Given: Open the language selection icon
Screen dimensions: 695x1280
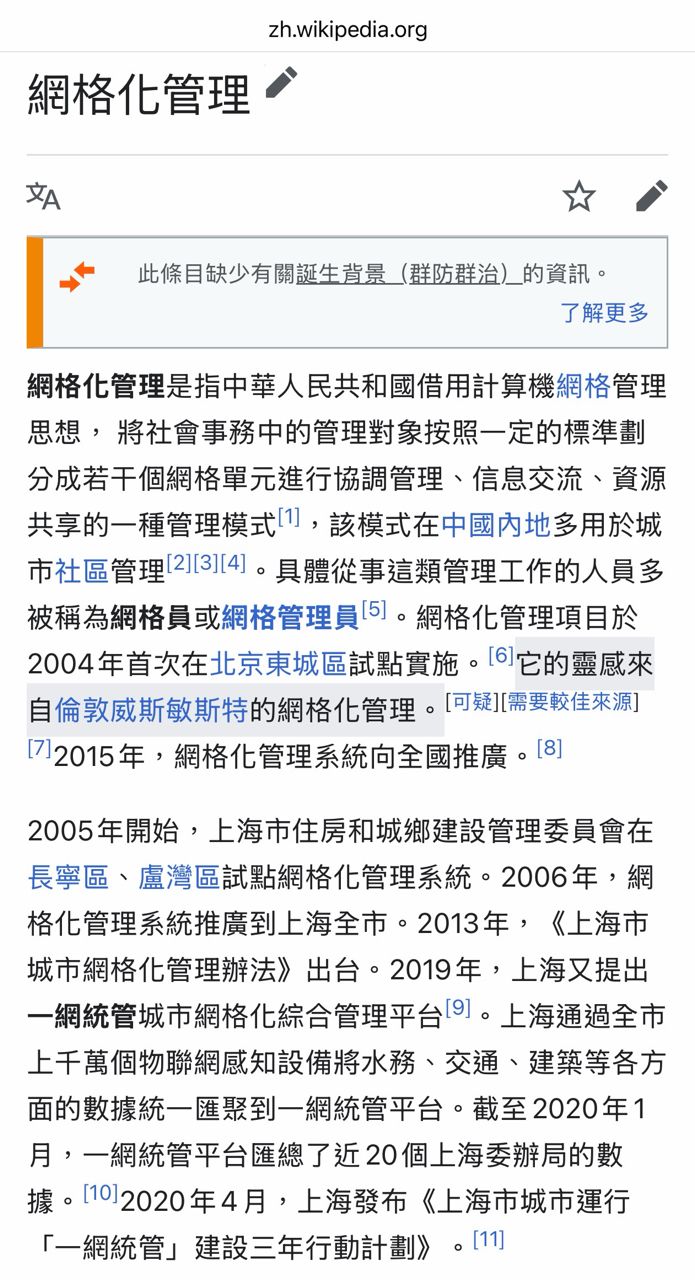Looking at the screenshot, I should pyautogui.click(x=43, y=196).
